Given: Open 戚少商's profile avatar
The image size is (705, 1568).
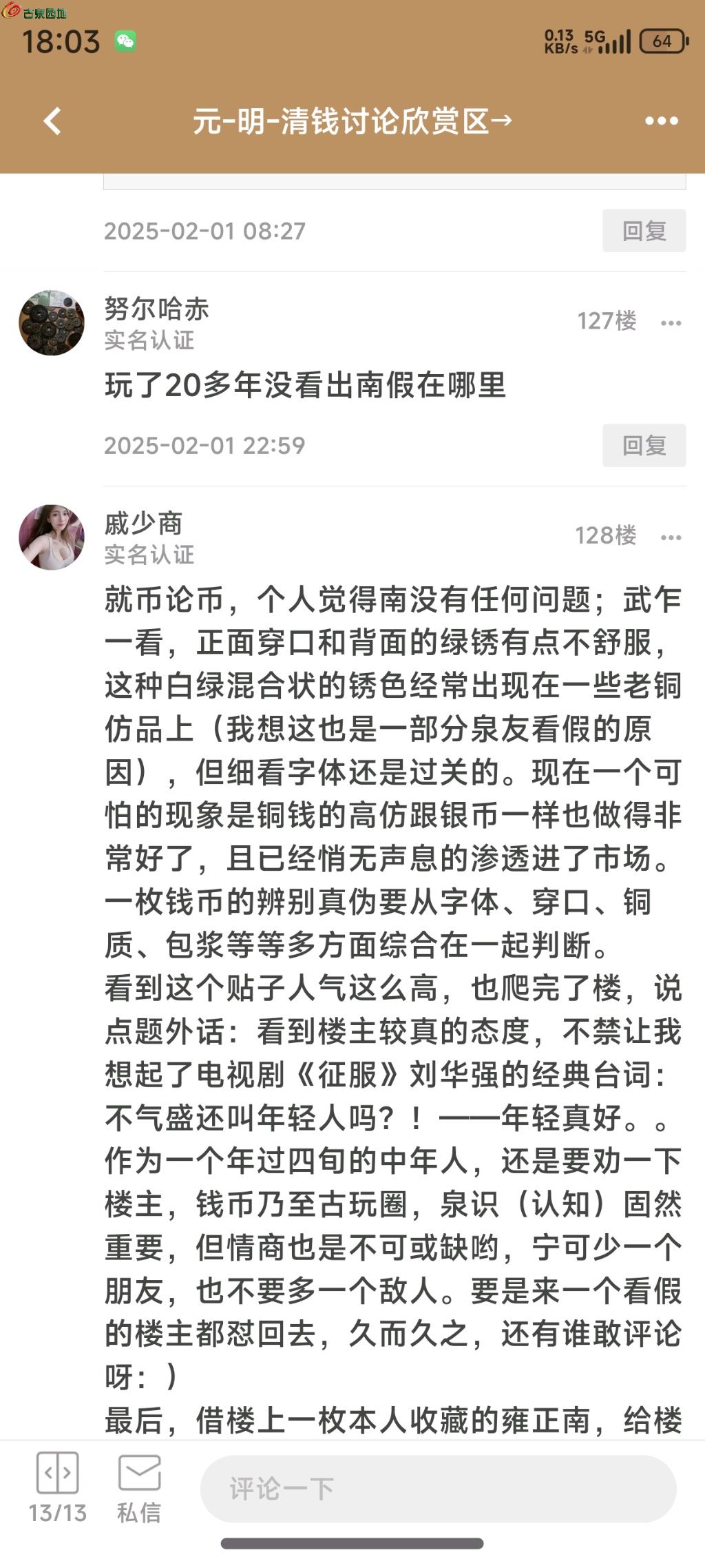Looking at the screenshot, I should (52, 537).
